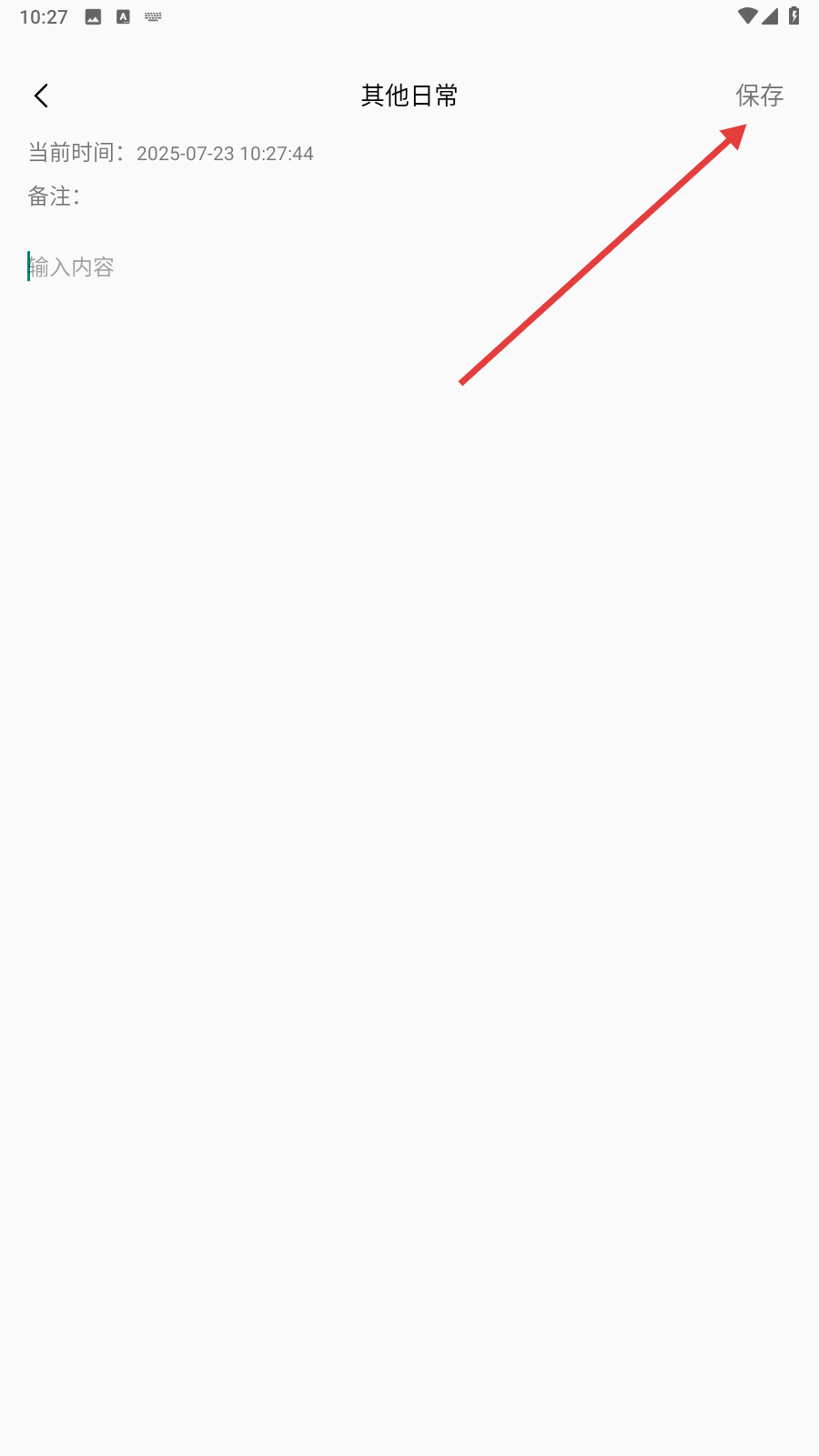The image size is (819, 1456).
Task: Go back using the top-left arrow
Action: [41, 96]
